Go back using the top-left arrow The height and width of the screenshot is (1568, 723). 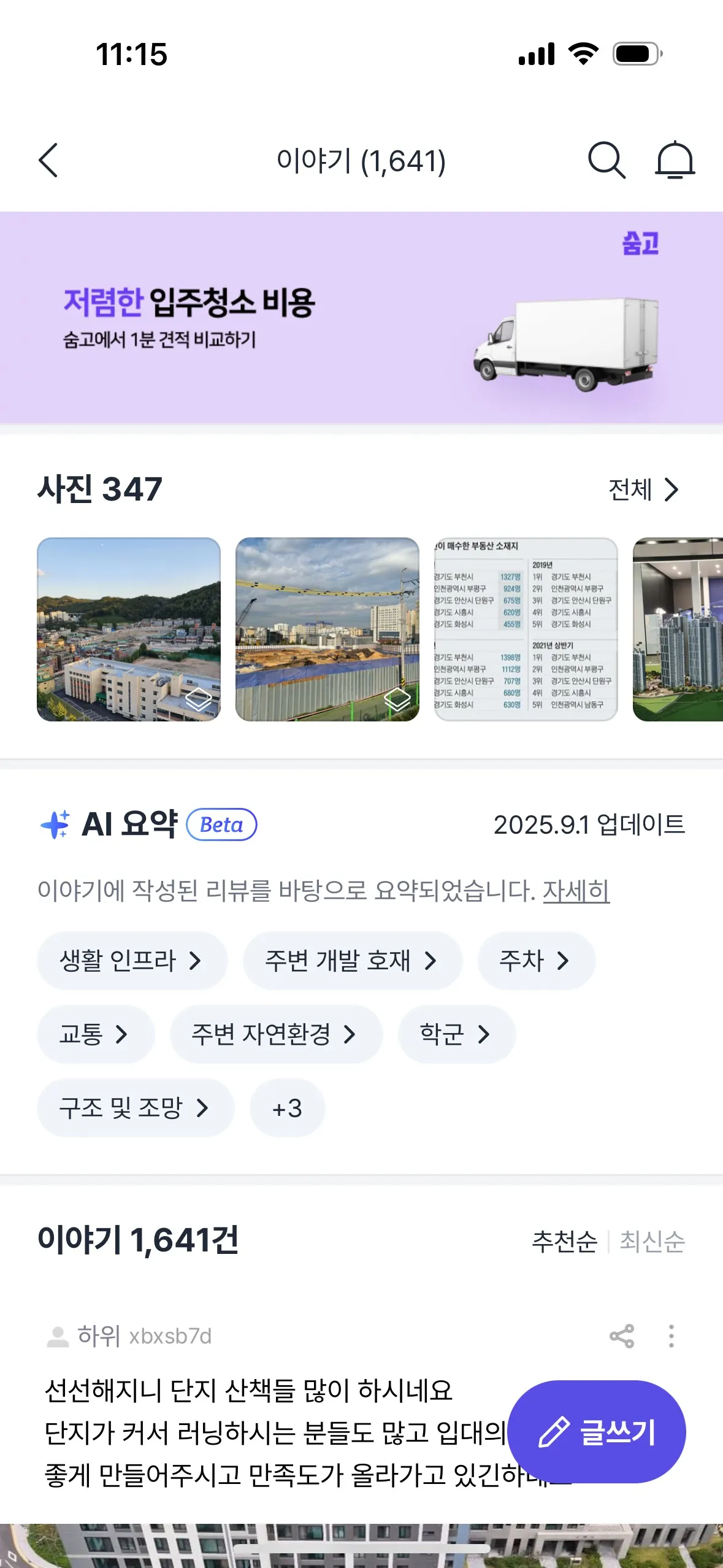[48, 161]
